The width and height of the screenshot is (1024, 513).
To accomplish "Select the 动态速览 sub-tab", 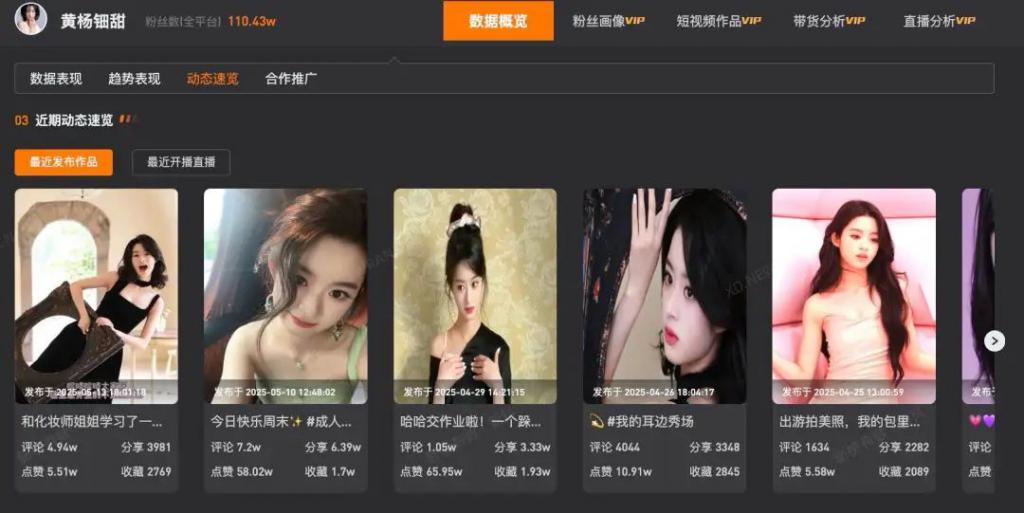I will (212, 79).
